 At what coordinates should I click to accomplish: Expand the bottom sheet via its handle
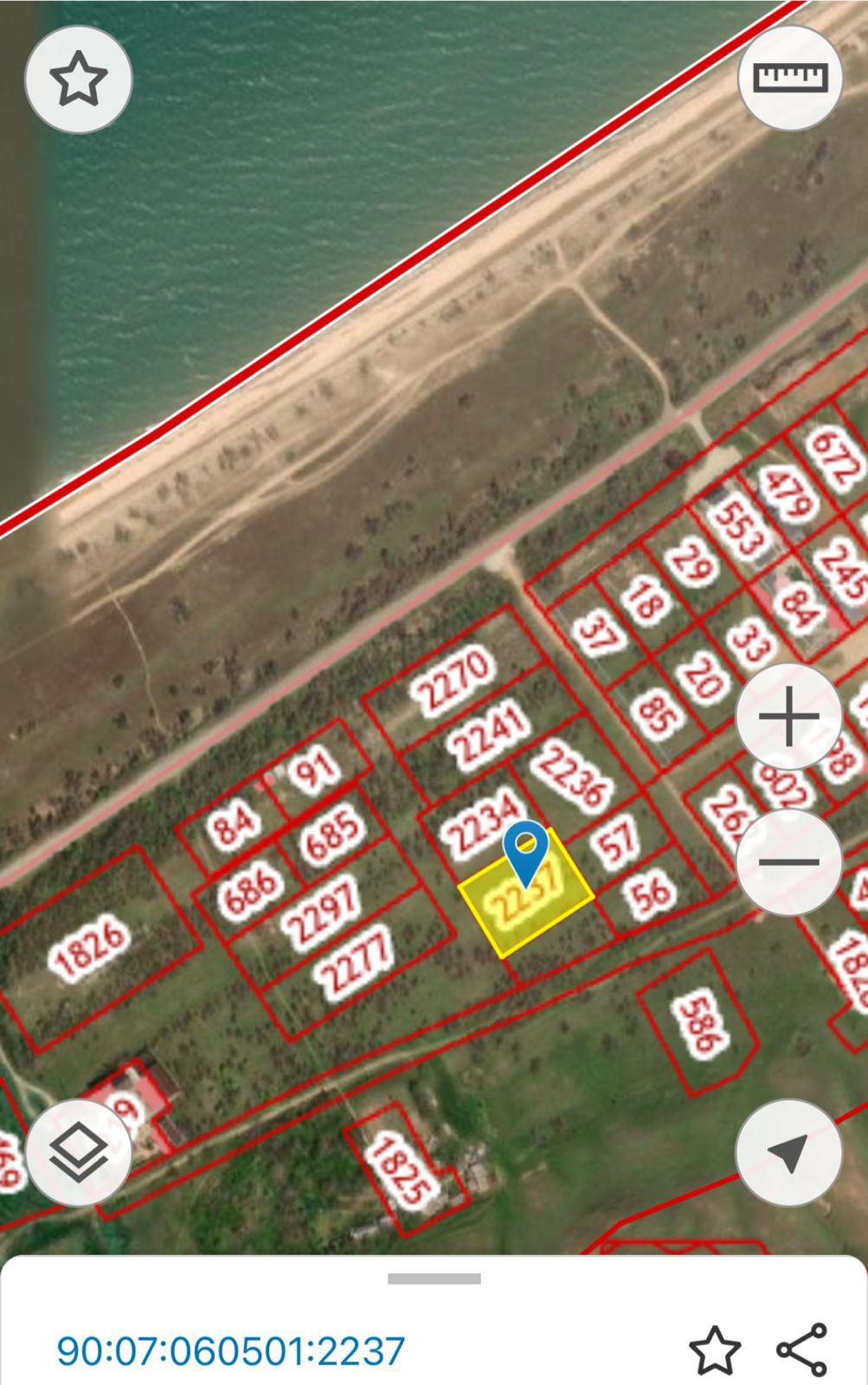pos(434,1279)
